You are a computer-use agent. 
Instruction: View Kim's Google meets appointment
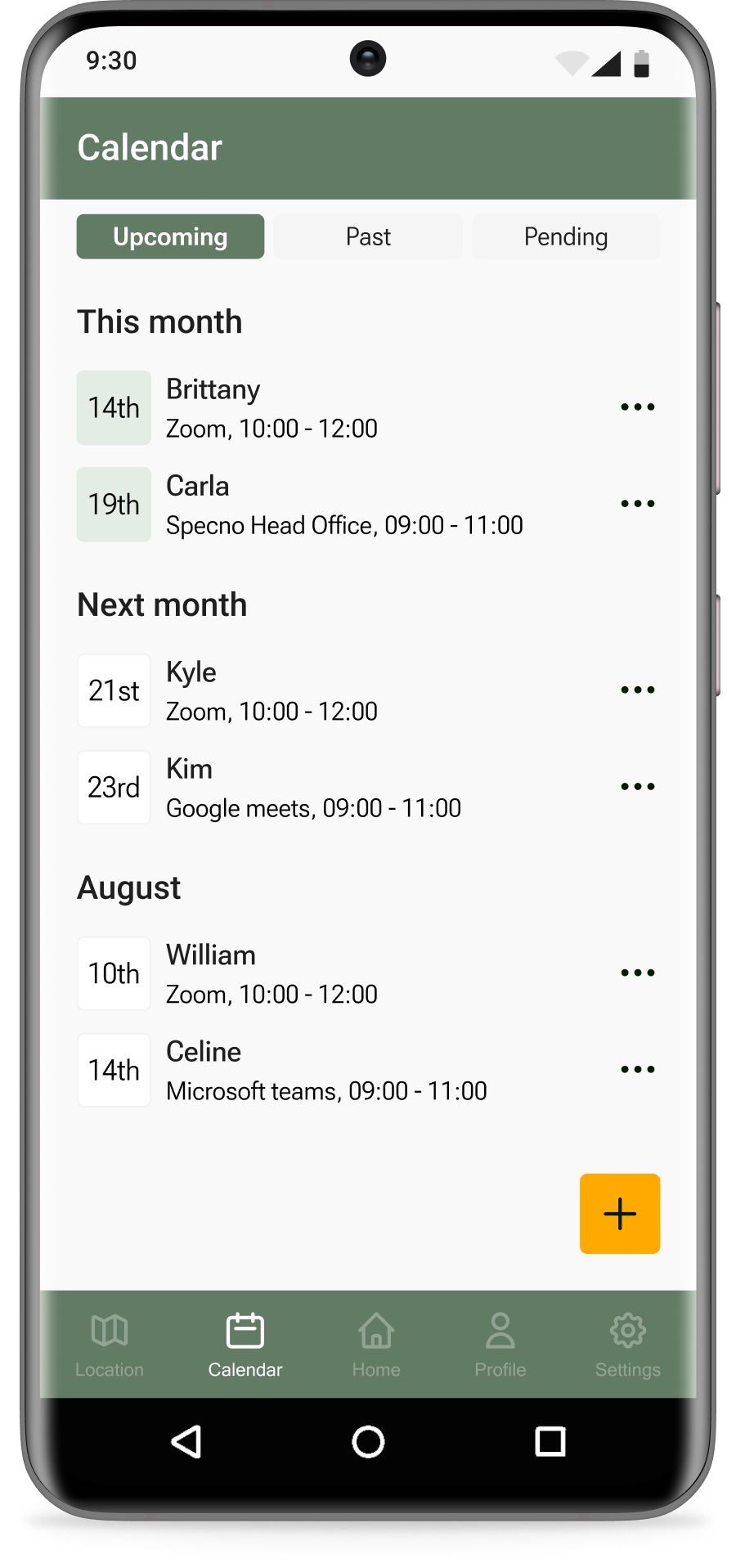pyautogui.click(x=313, y=788)
